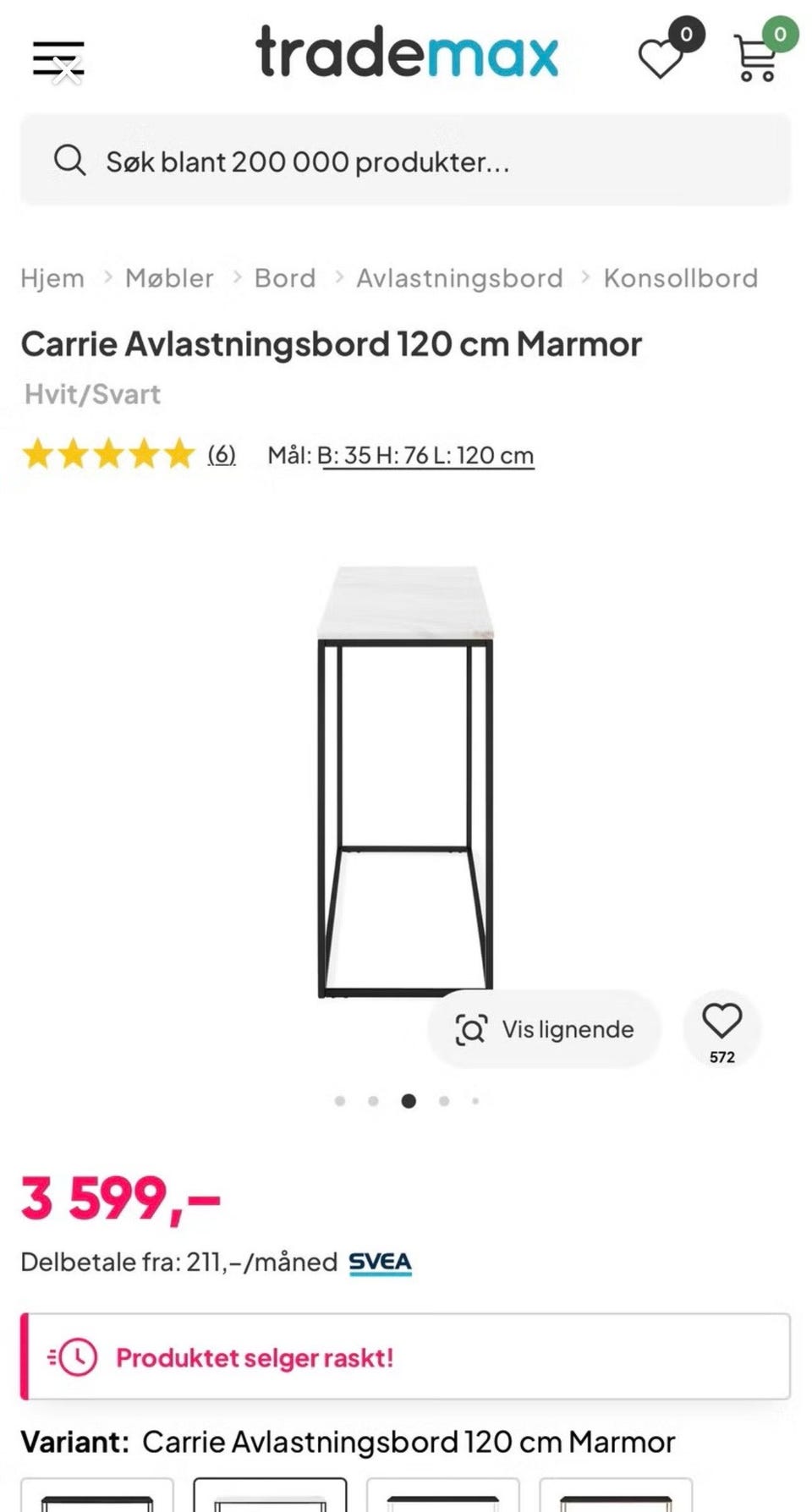The height and width of the screenshot is (1512, 812).
Task: Click the SVEA financing logo
Action: 380,1262
